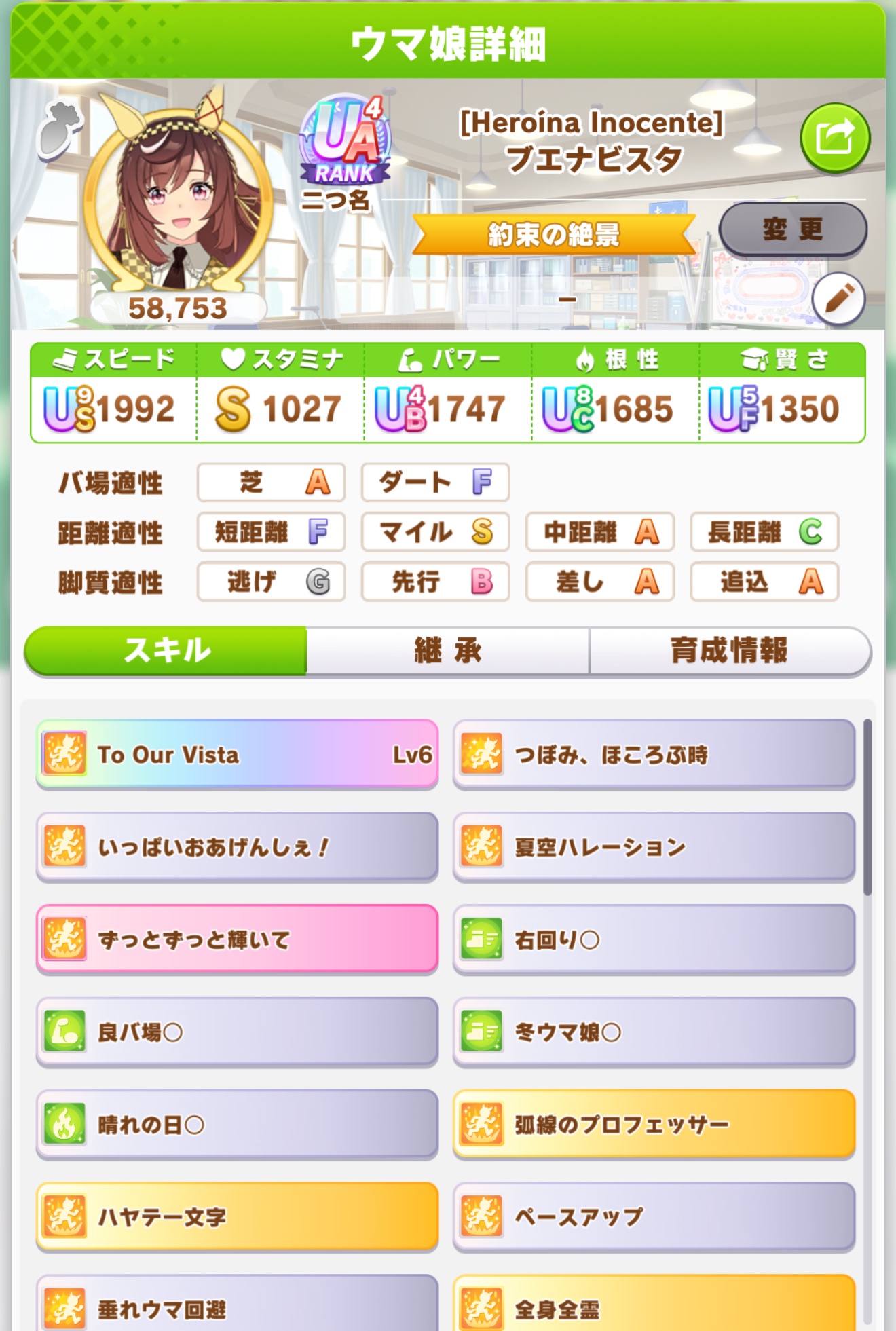Select the スキル tab
This screenshot has height=1331, width=896.
[x=166, y=650]
